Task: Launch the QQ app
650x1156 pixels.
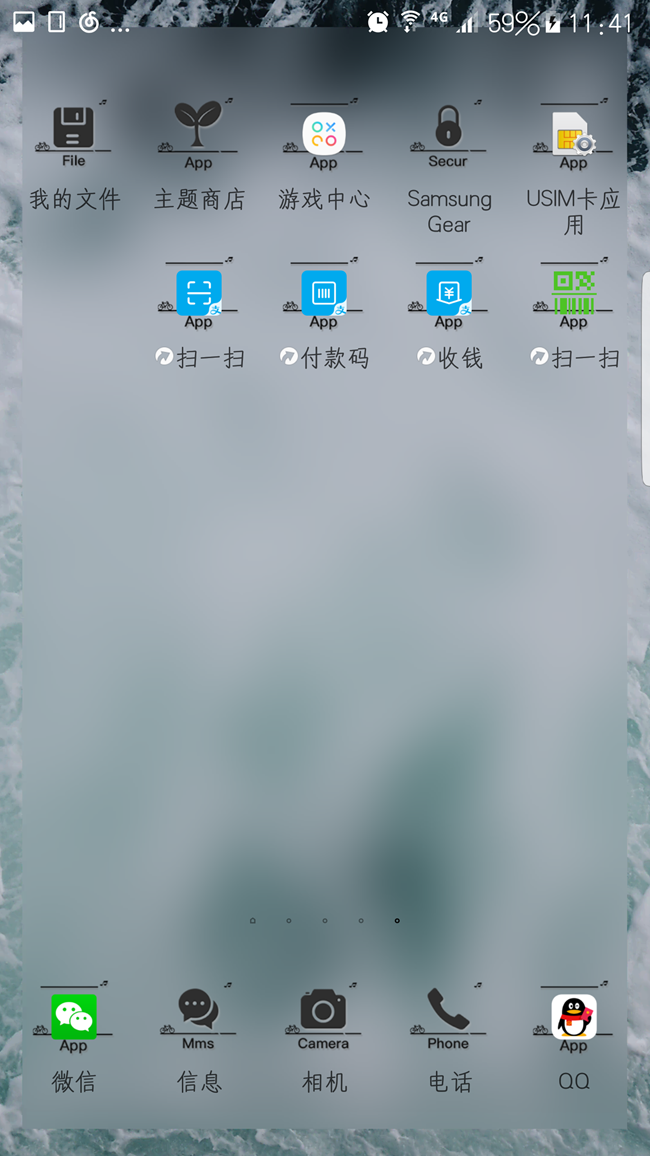Action: (x=573, y=1017)
